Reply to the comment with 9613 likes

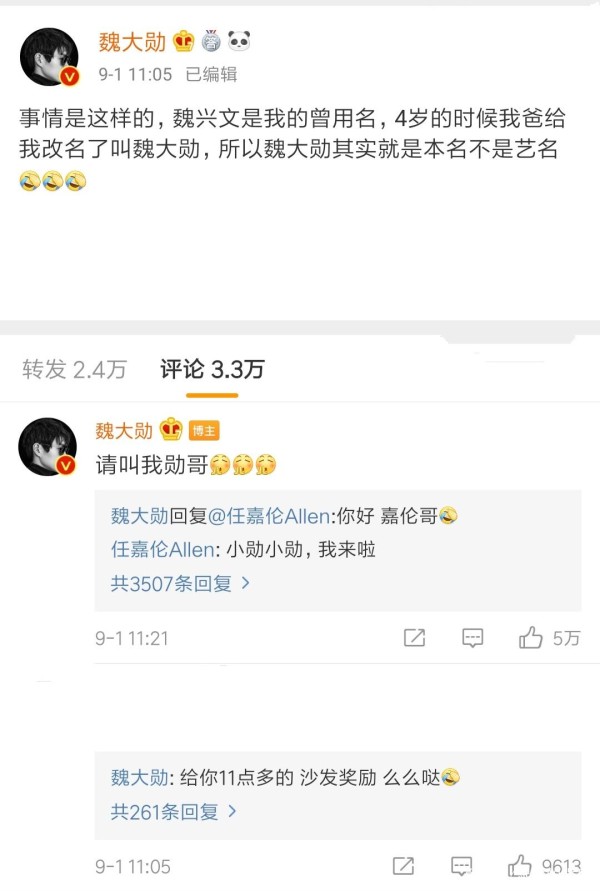pyautogui.click(x=461, y=866)
